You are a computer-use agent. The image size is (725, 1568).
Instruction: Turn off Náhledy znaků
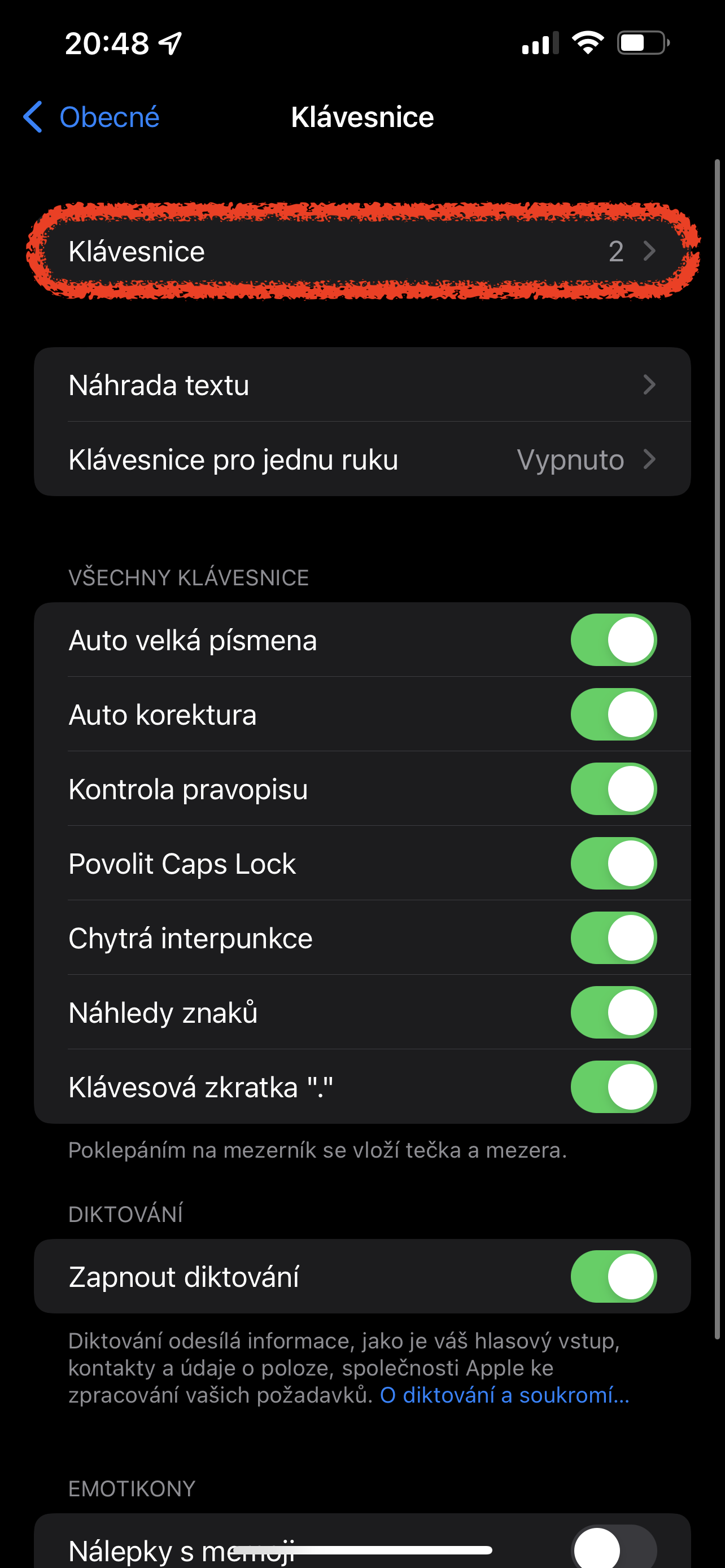613,1013
